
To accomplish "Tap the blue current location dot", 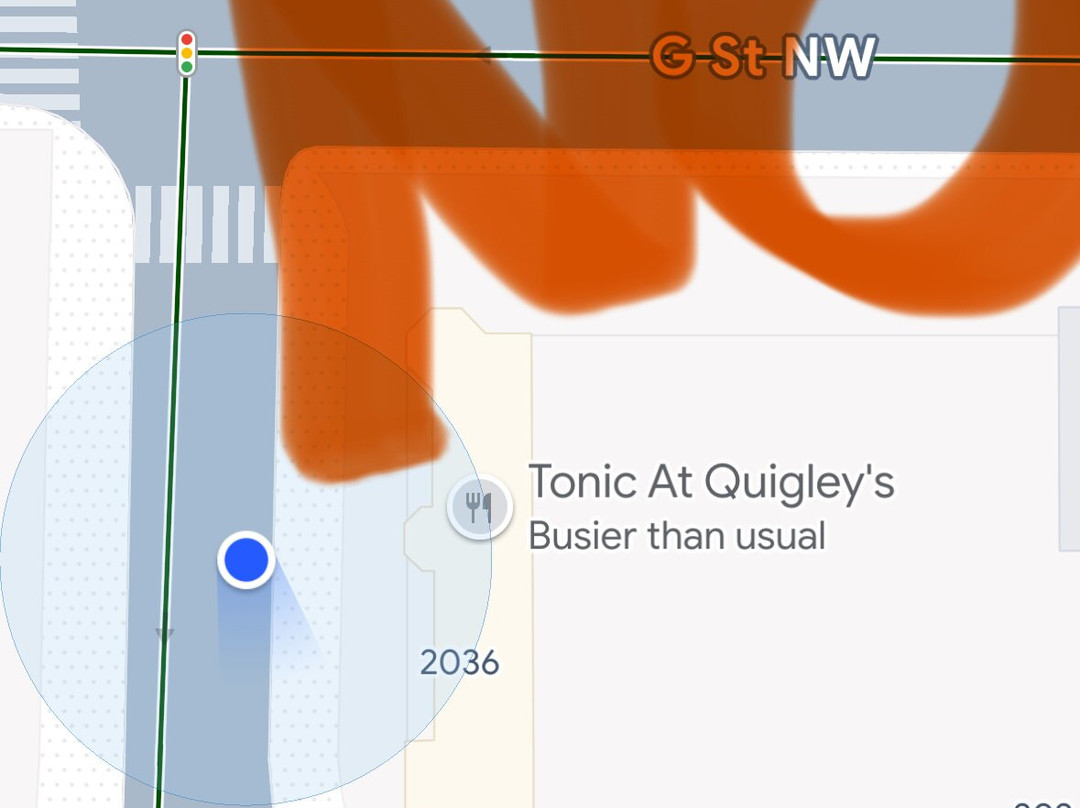I will point(246,560).
